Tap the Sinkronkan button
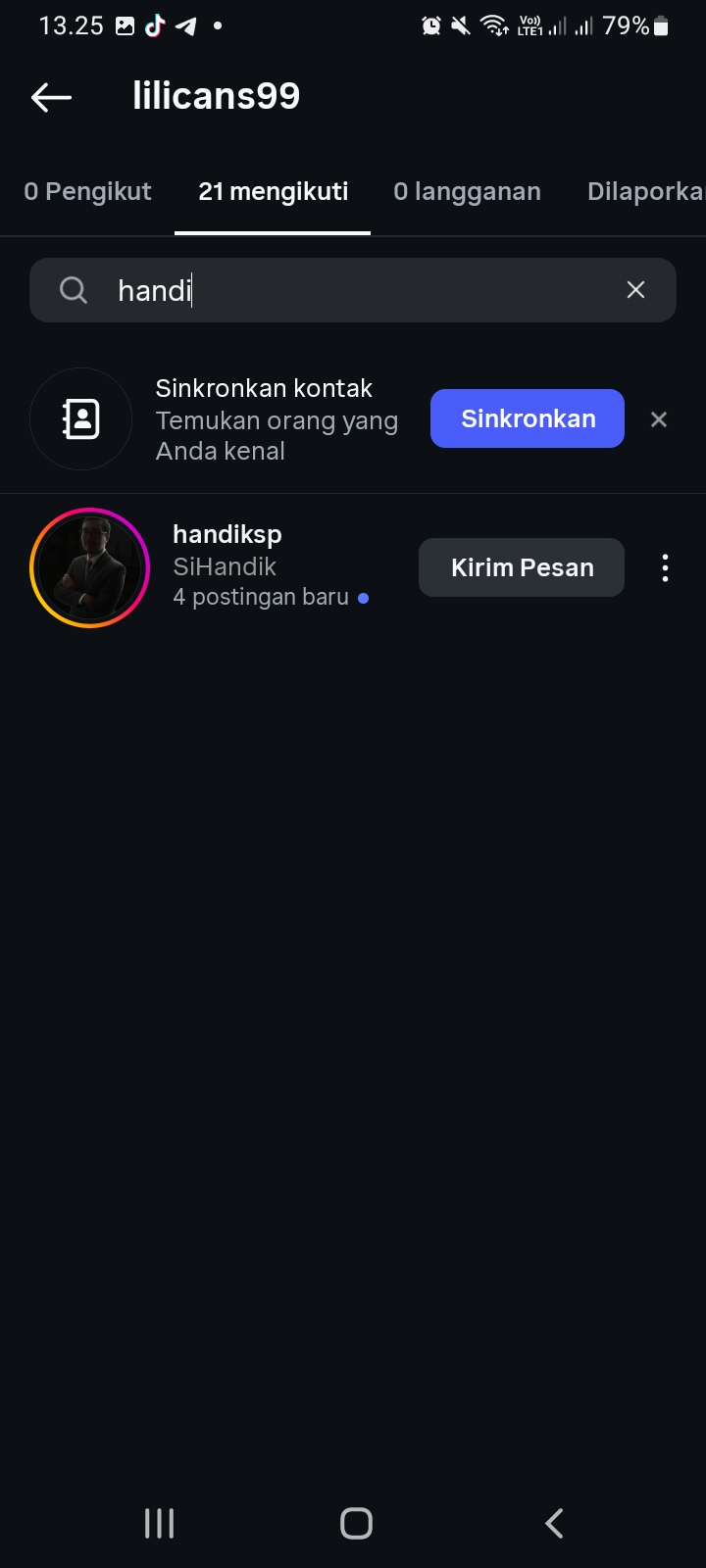The image size is (706, 1568). pyautogui.click(x=527, y=418)
